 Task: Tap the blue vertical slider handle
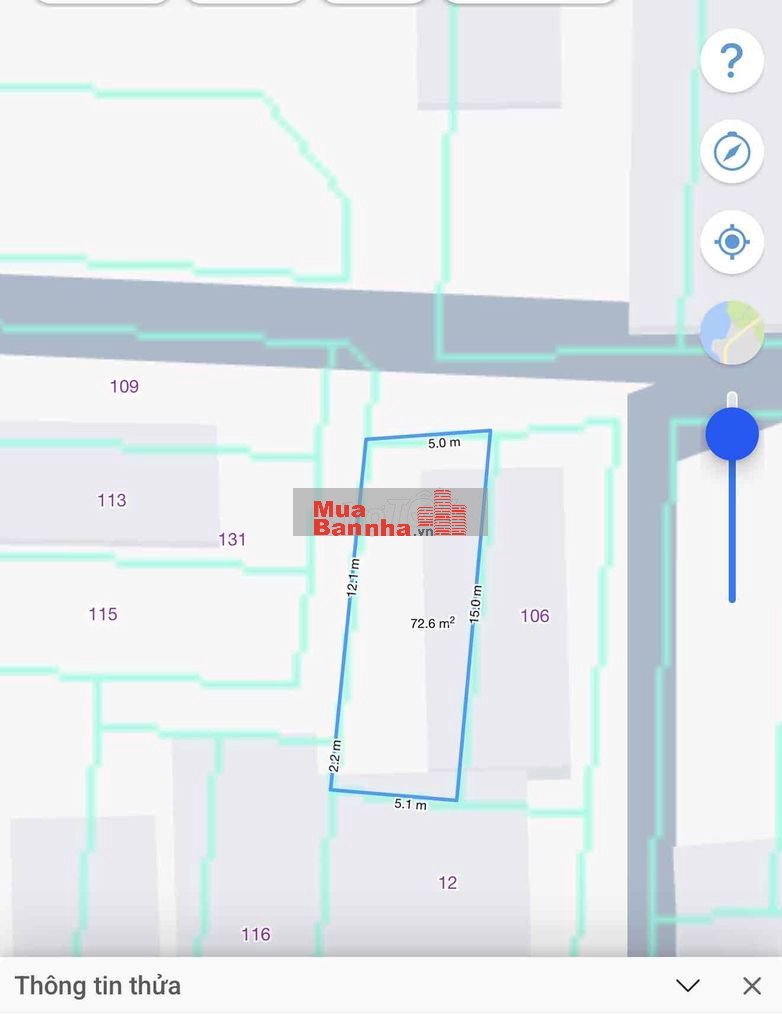[732, 434]
